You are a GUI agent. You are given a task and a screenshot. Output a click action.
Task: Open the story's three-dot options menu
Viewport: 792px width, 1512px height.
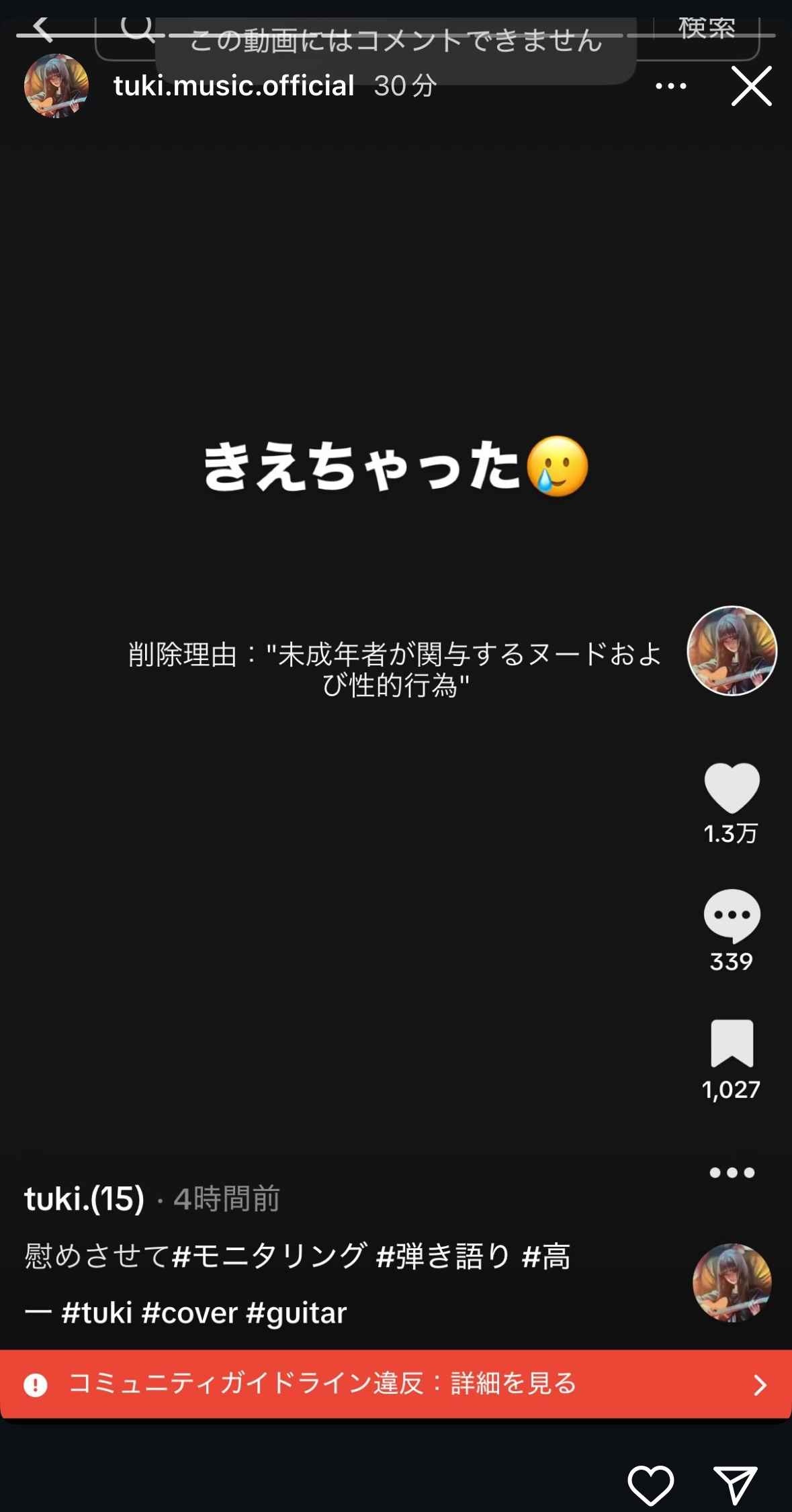tap(670, 86)
